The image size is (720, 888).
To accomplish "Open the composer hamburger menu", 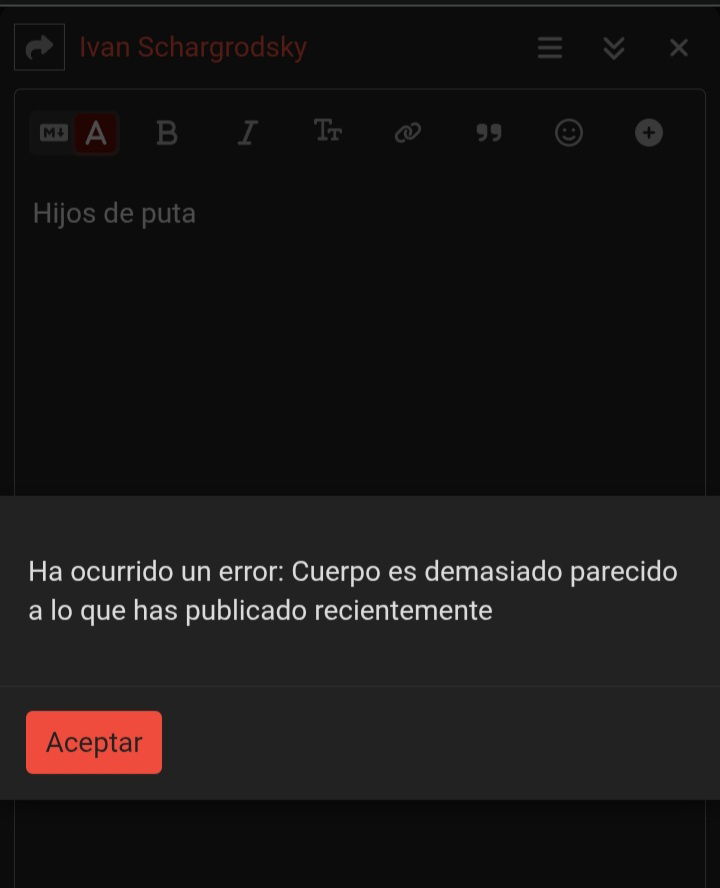I will 550,47.
